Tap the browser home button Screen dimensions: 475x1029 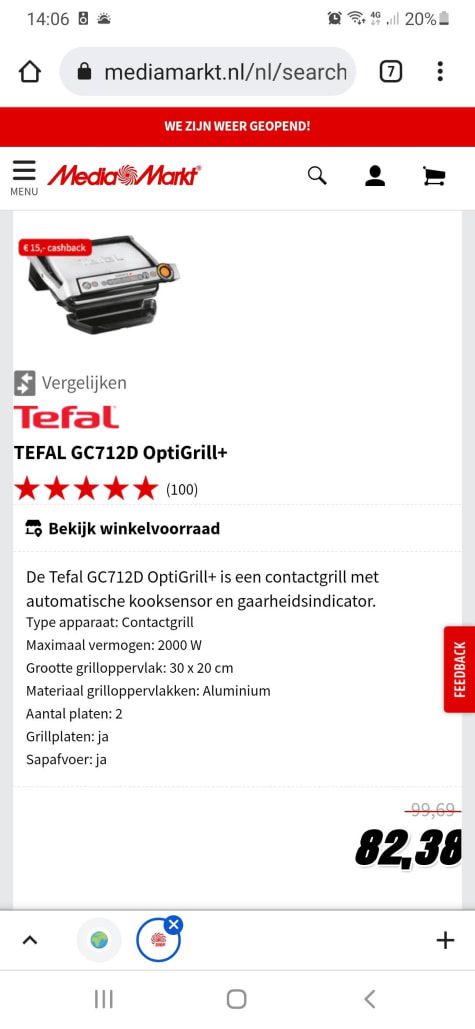(x=30, y=72)
